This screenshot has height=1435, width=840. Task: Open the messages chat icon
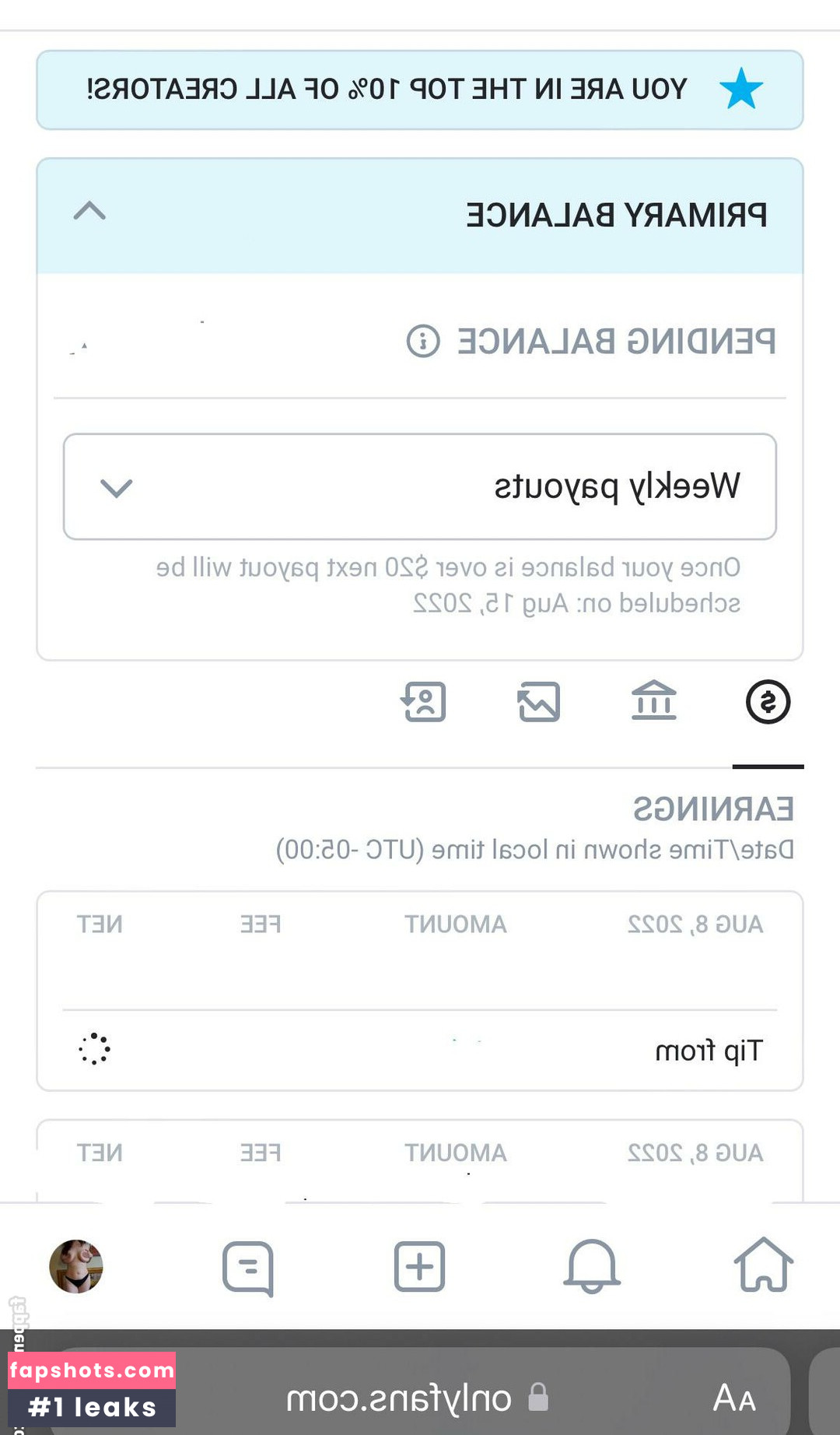247,1267
